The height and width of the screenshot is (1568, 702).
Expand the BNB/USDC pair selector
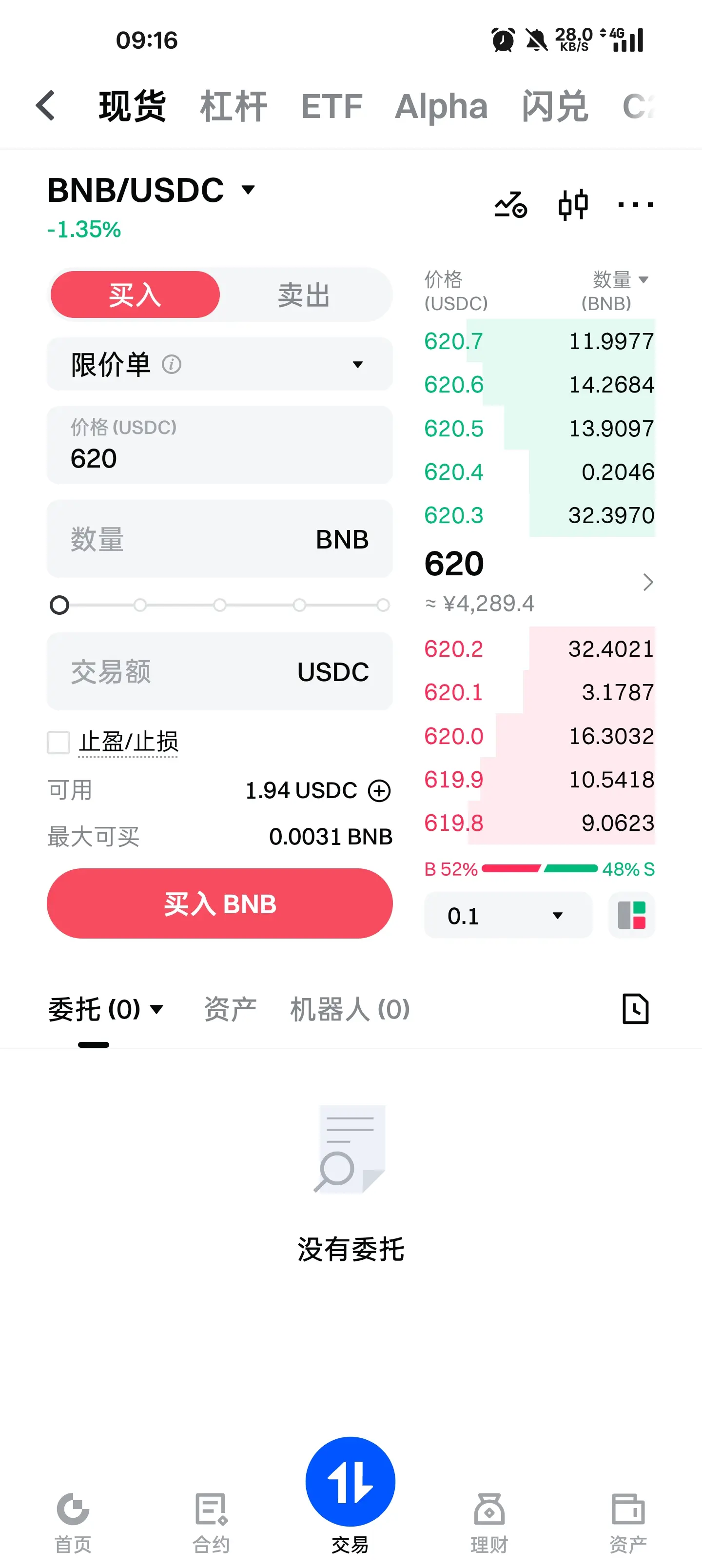pyautogui.click(x=151, y=190)
